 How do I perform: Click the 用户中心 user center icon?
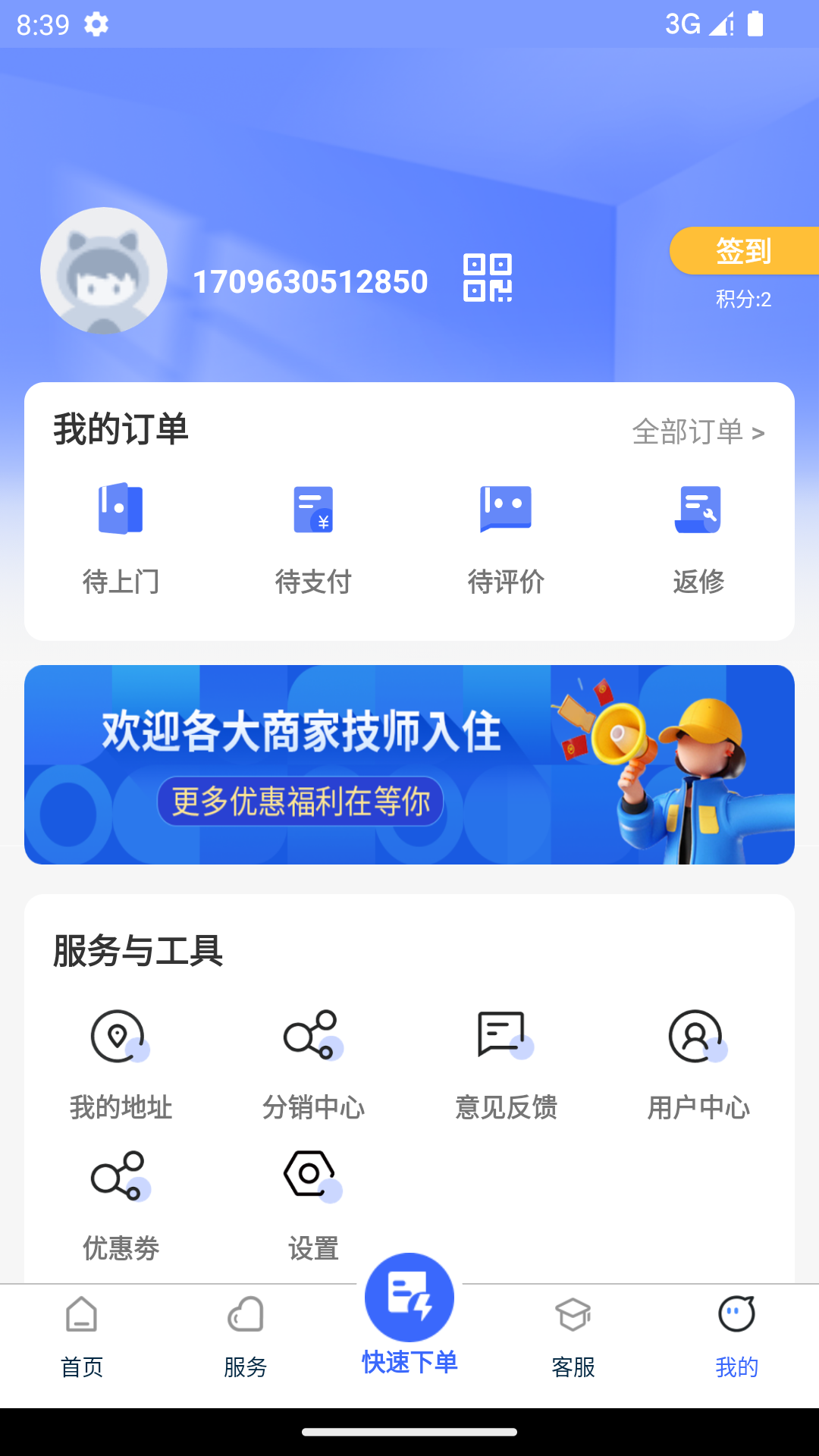(x=698, y=1036)
